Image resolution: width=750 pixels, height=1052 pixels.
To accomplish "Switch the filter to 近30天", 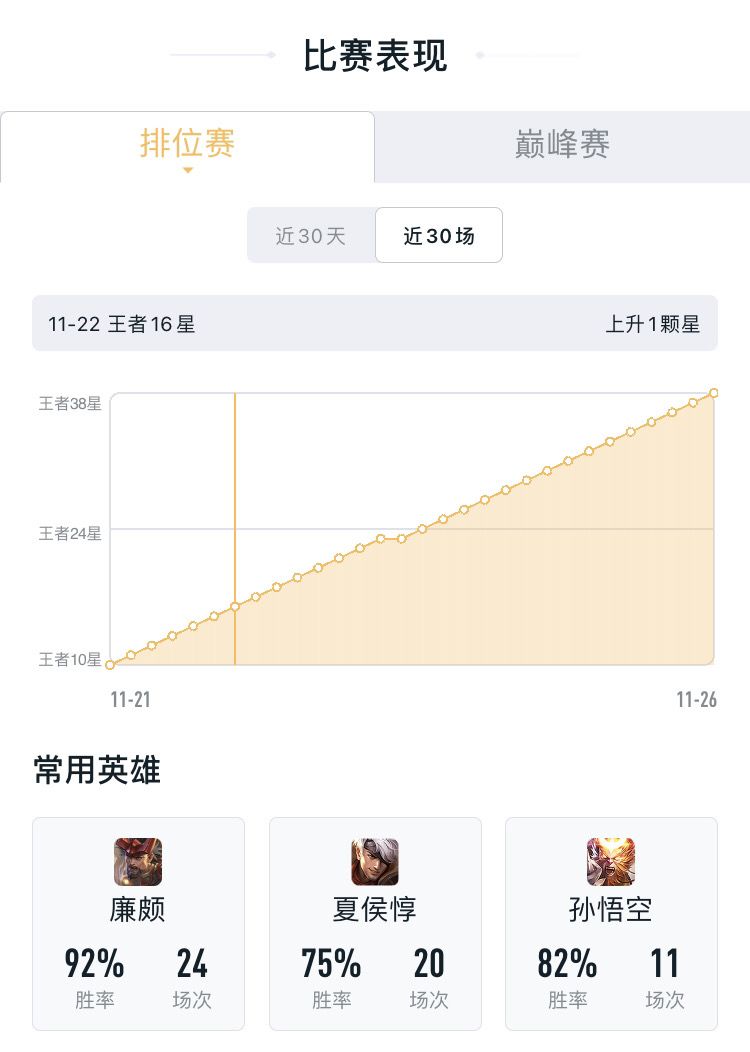I will pos(312,235).
